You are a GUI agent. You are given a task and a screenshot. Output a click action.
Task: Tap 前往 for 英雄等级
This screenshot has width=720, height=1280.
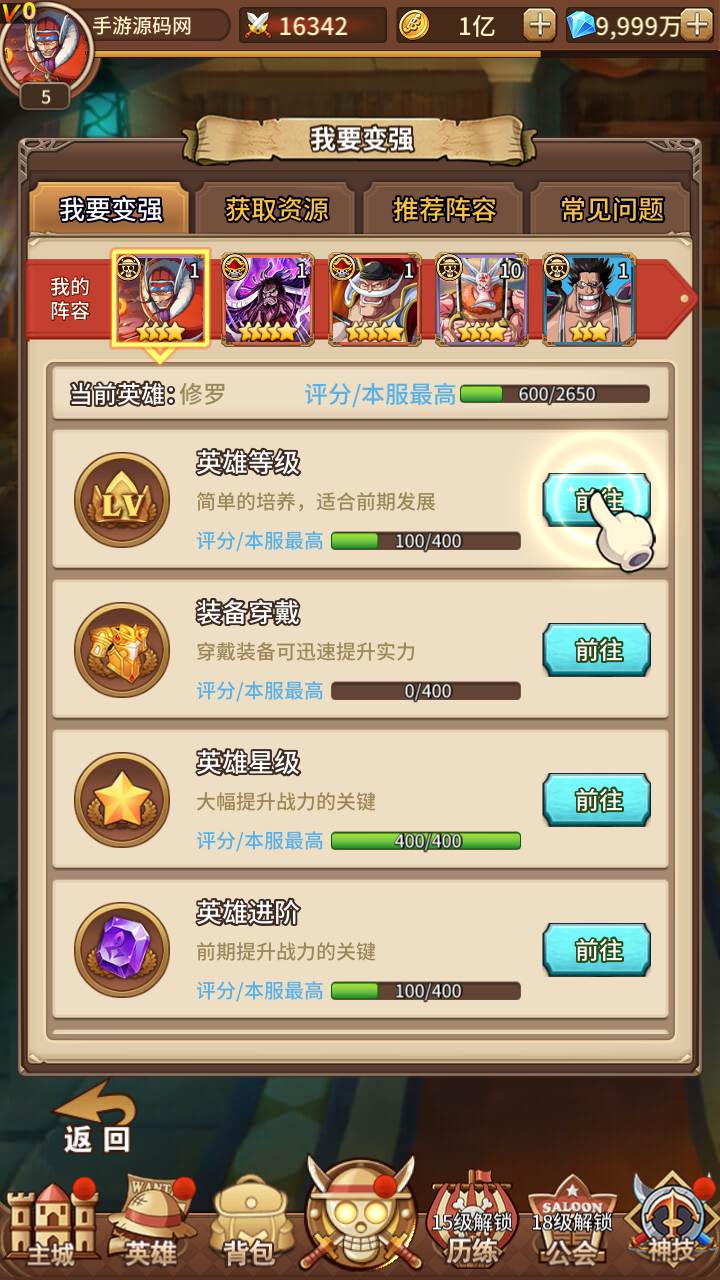pos(596,500)
